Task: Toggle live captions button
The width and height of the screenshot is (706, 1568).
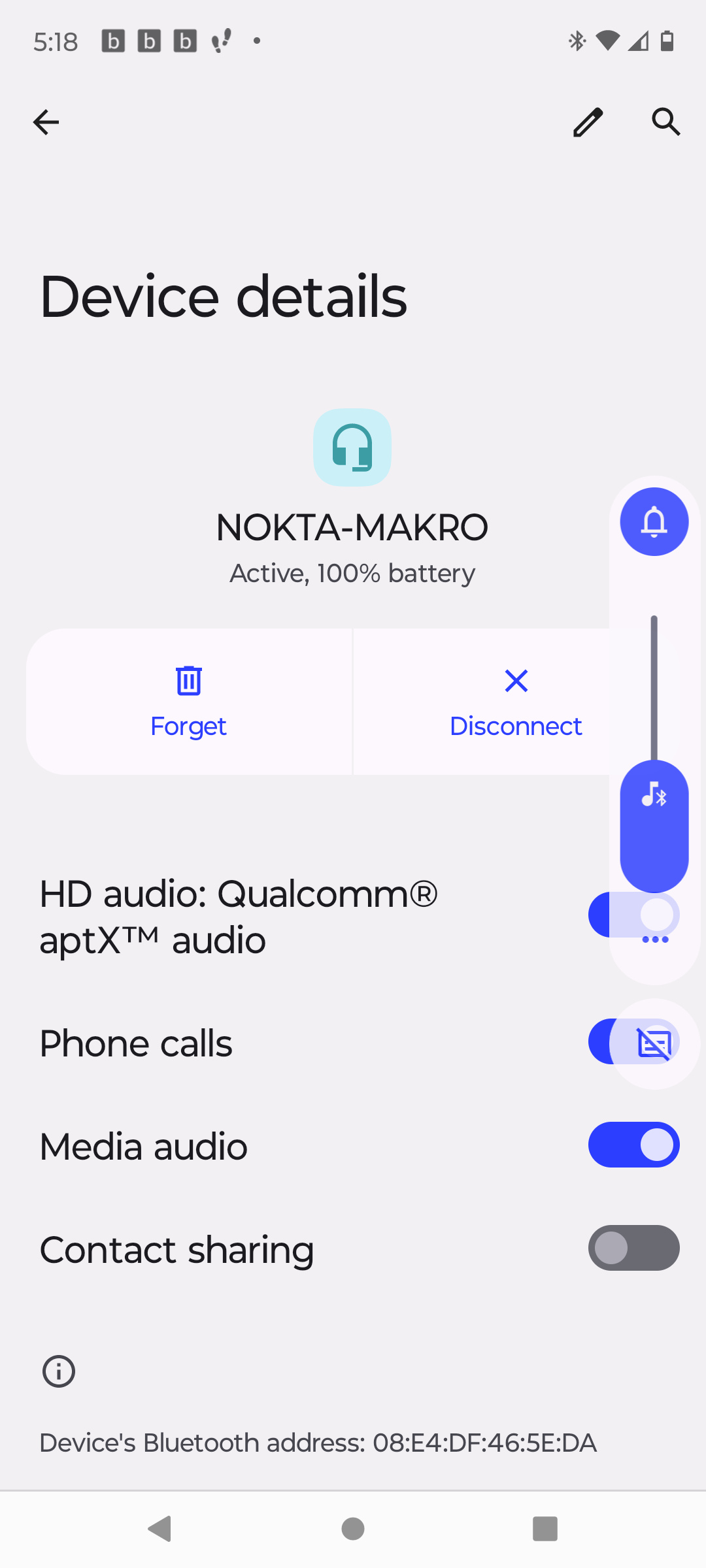Action: 655,1044
